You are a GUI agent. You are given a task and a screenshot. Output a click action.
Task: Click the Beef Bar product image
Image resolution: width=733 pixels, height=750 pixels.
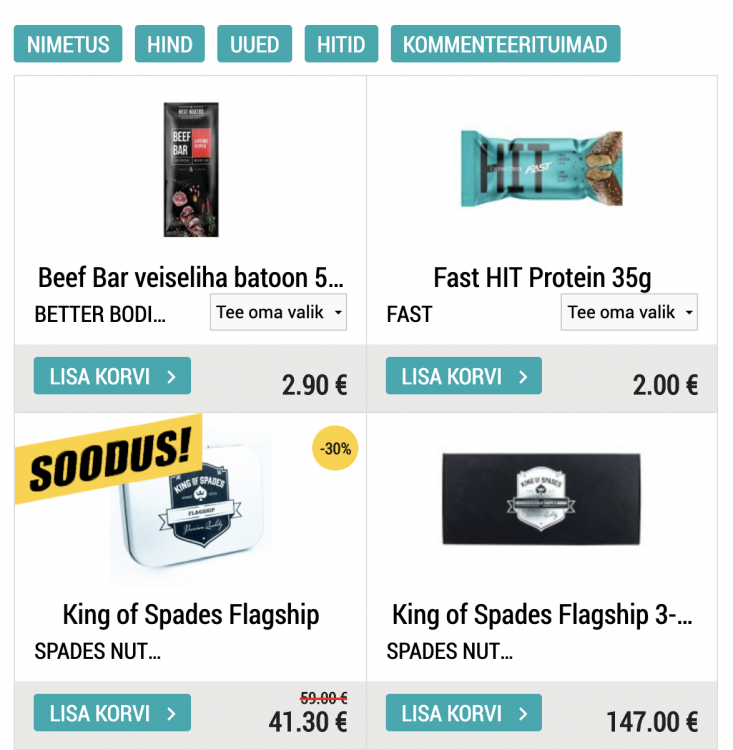coord(190,170)
